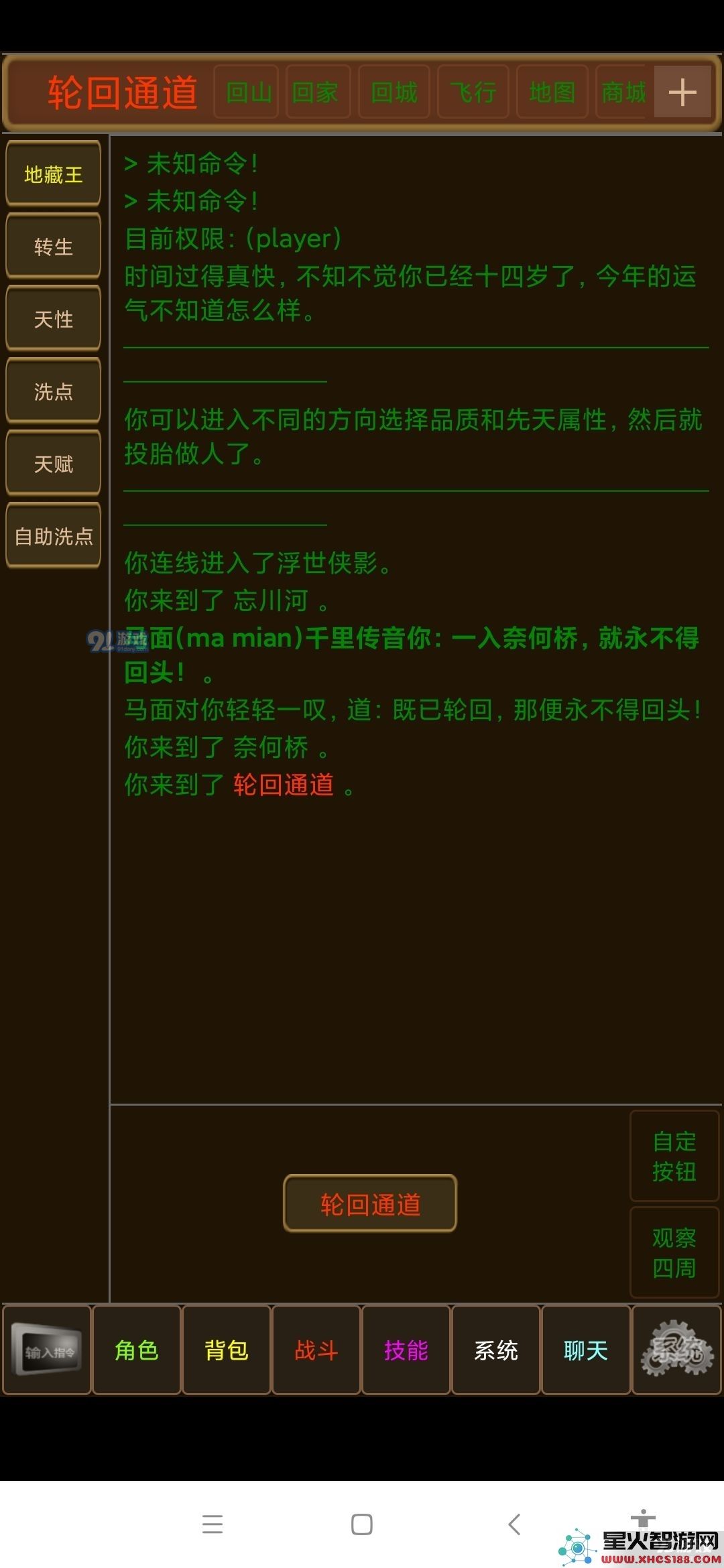Open the 商城 shop
This screenshot has height=1568, width=724.
coord(622,92)
